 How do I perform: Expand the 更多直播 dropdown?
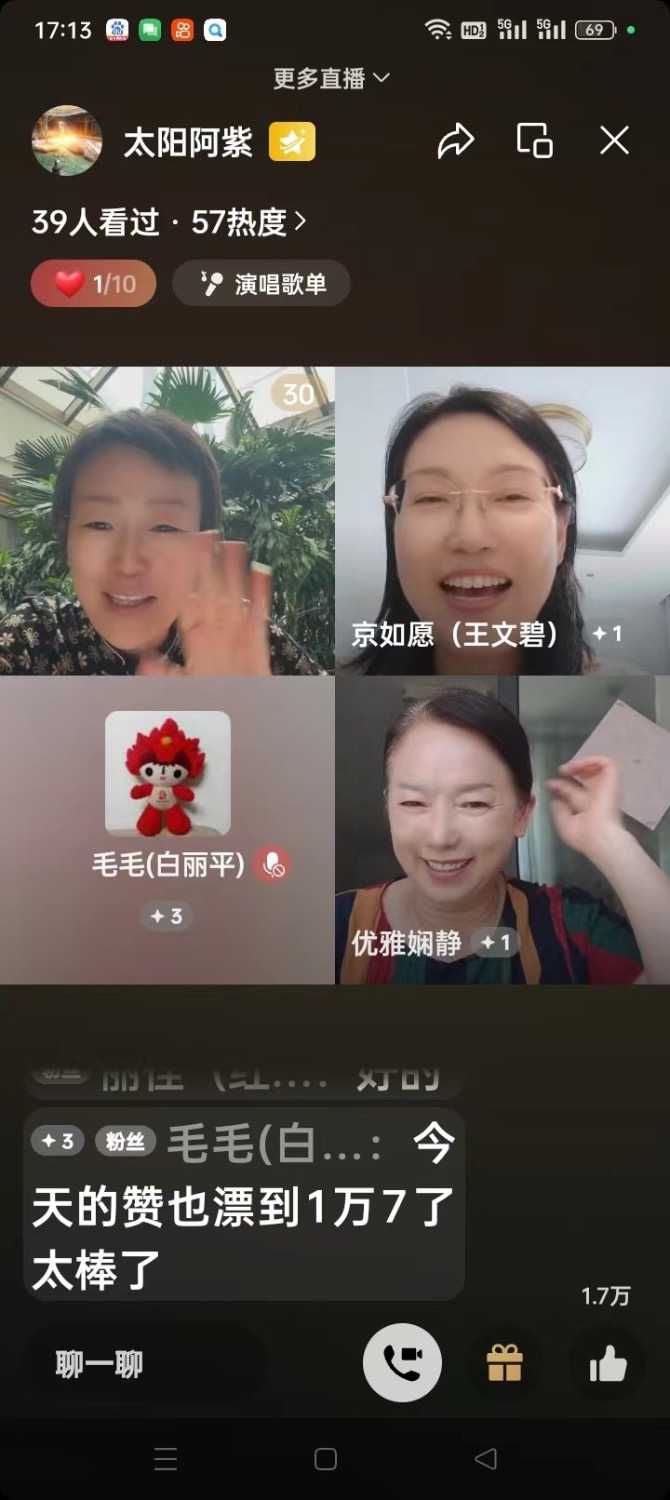point(332,78)
